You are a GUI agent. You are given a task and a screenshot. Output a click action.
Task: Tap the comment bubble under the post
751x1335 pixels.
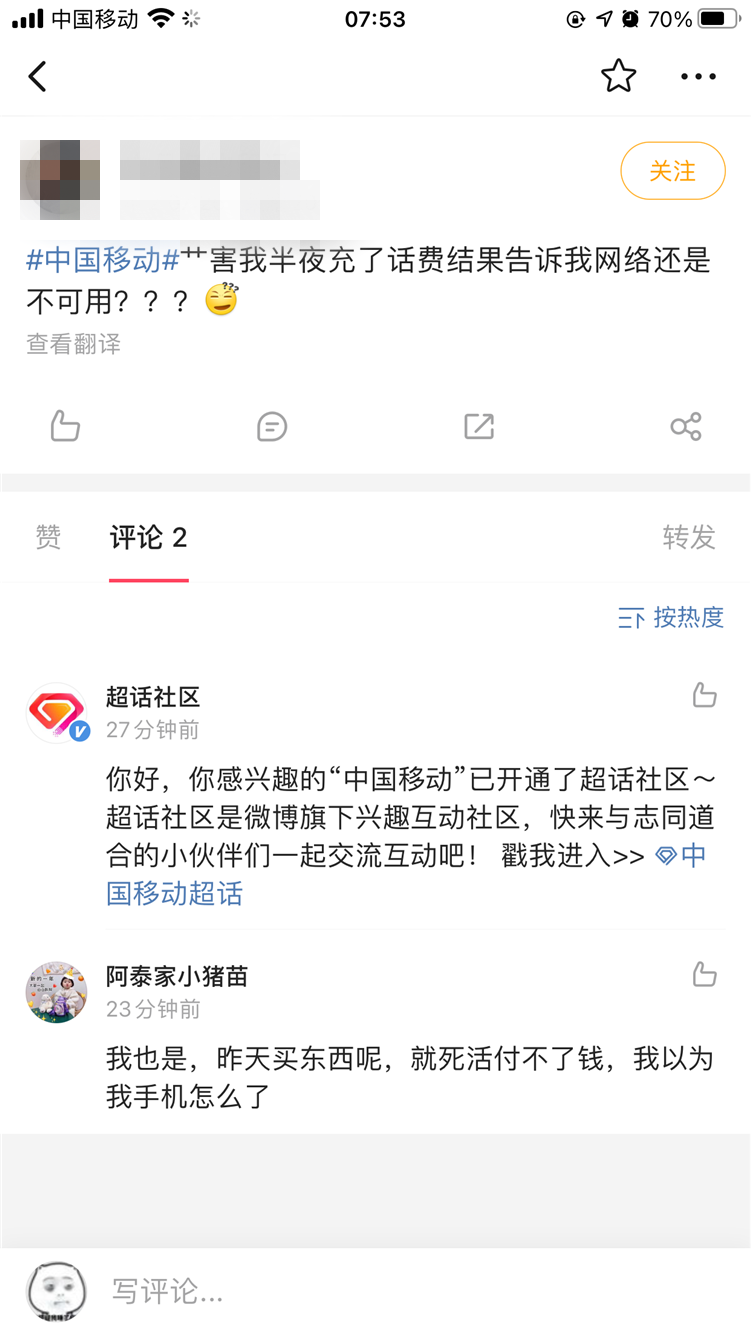[271, 427]
